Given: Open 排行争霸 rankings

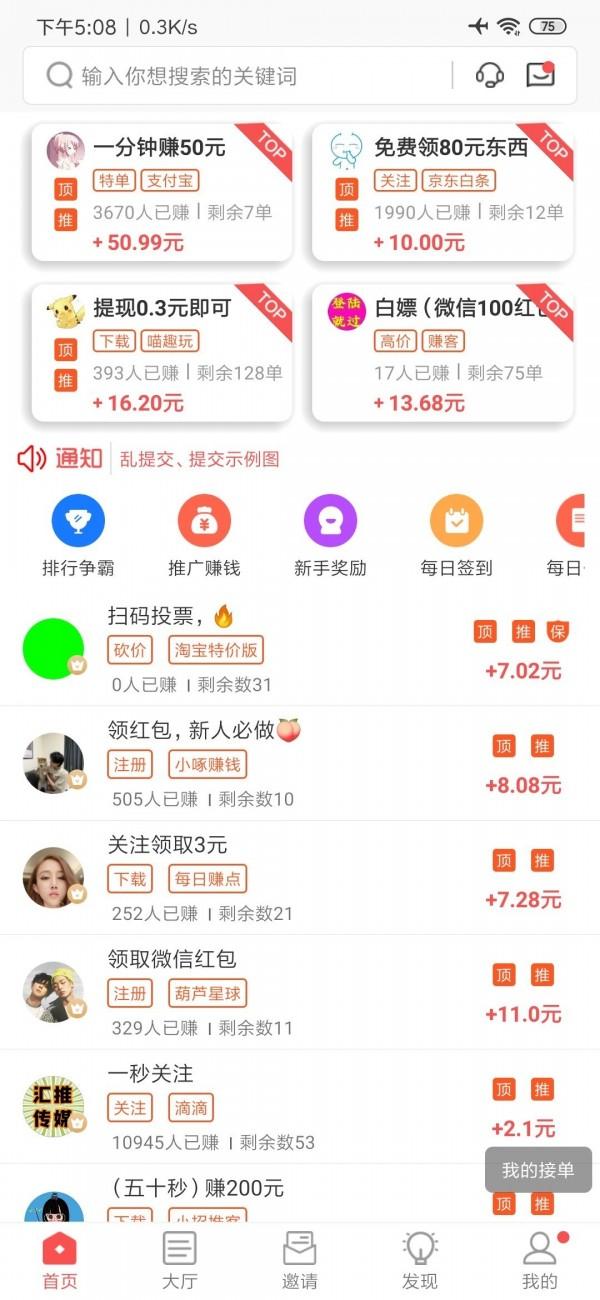Looking at the screenshot, I should click(x=78, y=537).
